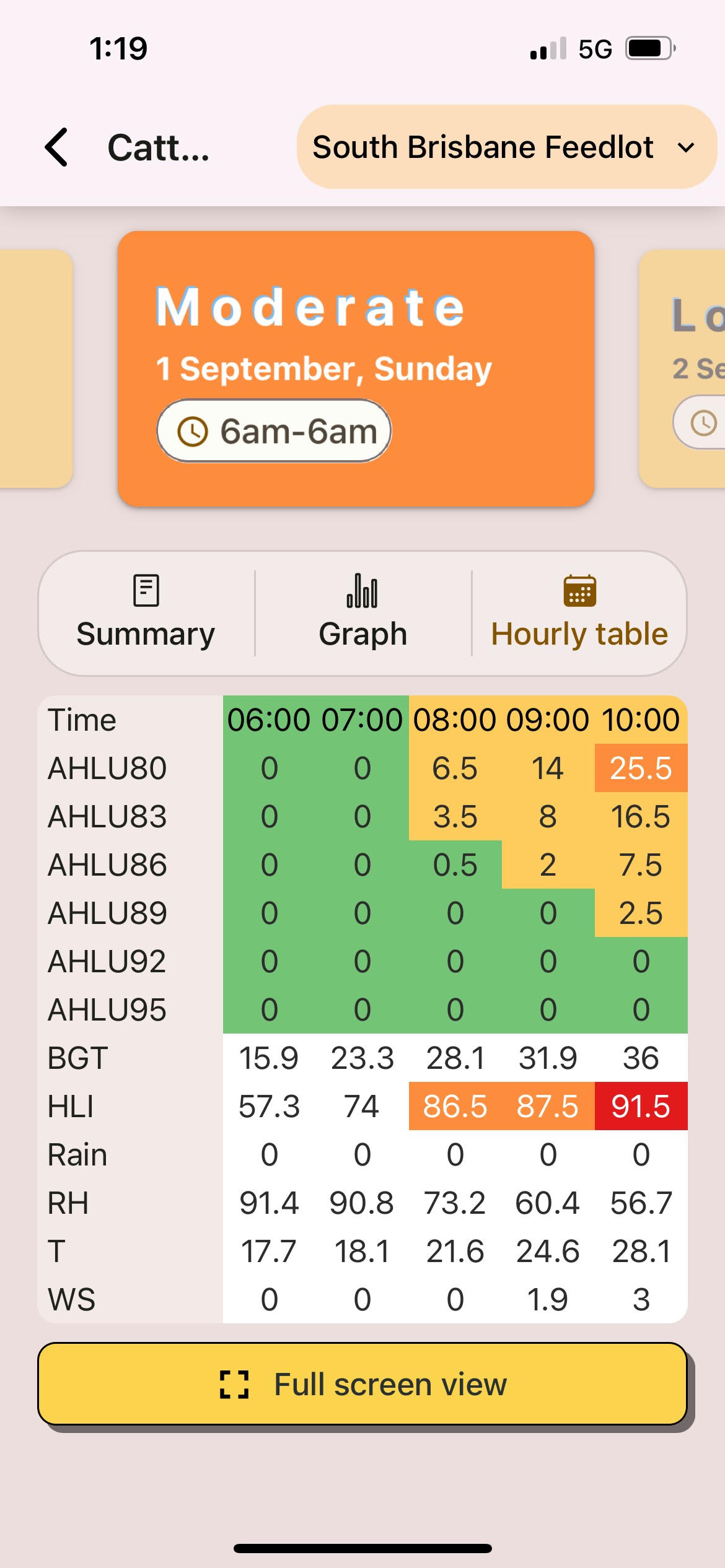Tap the Full screen view button
This screenshot has width=725, height=1568.
click(362, 1385)
